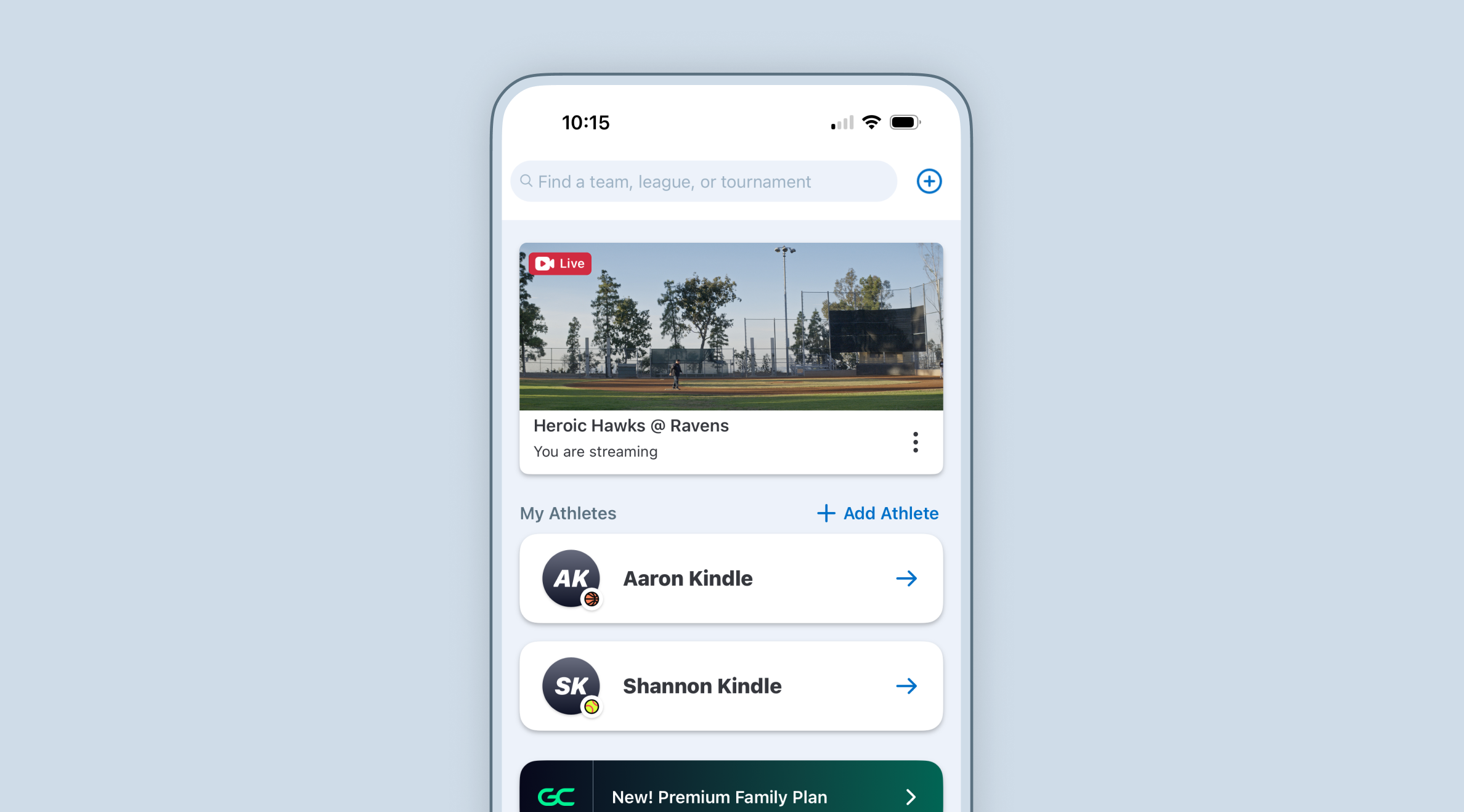
Task: Tap the plus circle icon beside search
Action: tap(929, 182)
